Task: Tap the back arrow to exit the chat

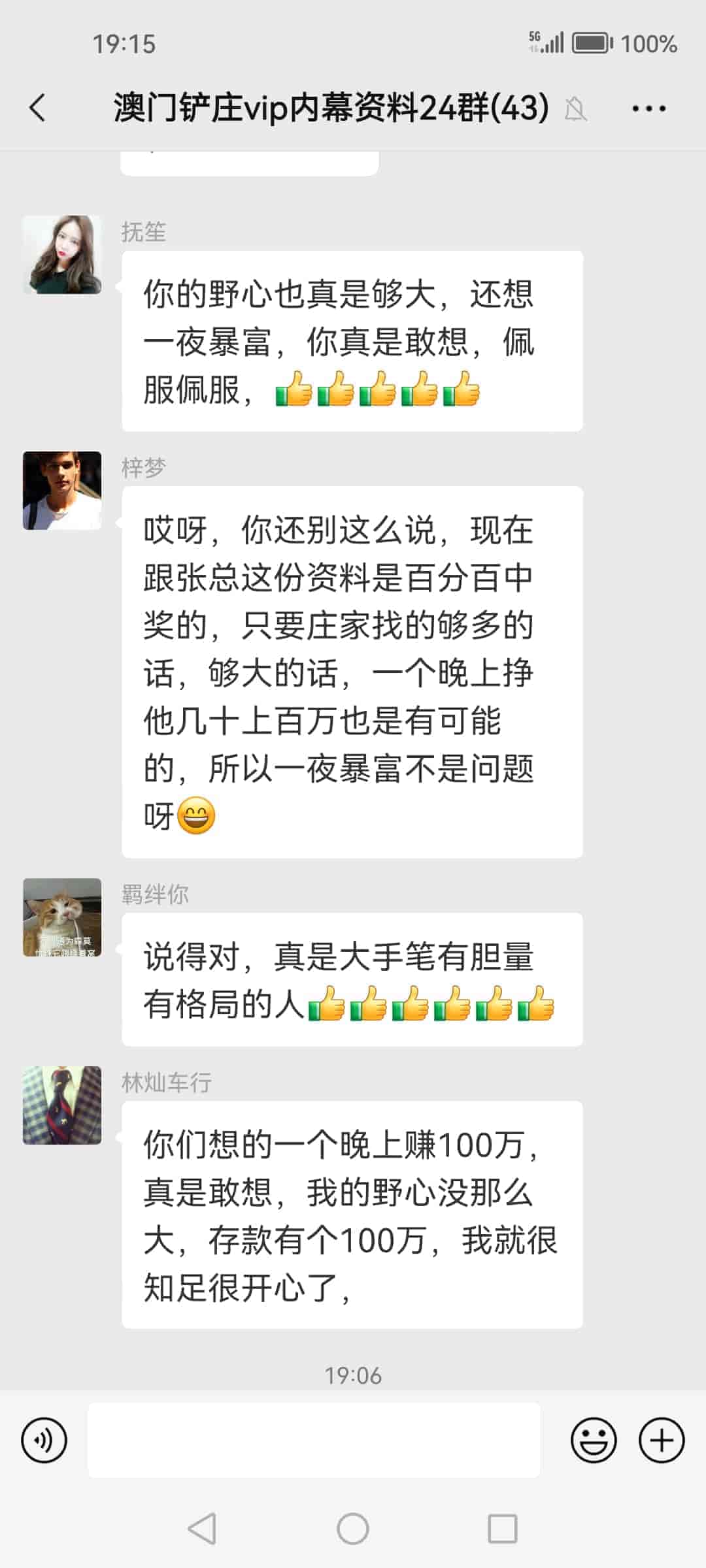Action: click(37, 106)
